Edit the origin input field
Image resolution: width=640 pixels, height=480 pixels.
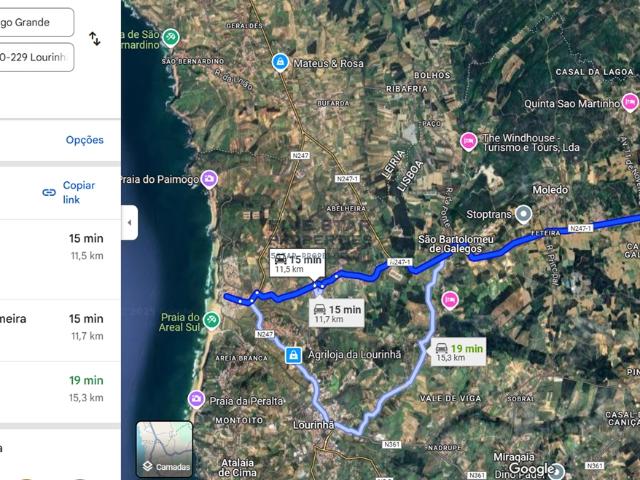36,22
